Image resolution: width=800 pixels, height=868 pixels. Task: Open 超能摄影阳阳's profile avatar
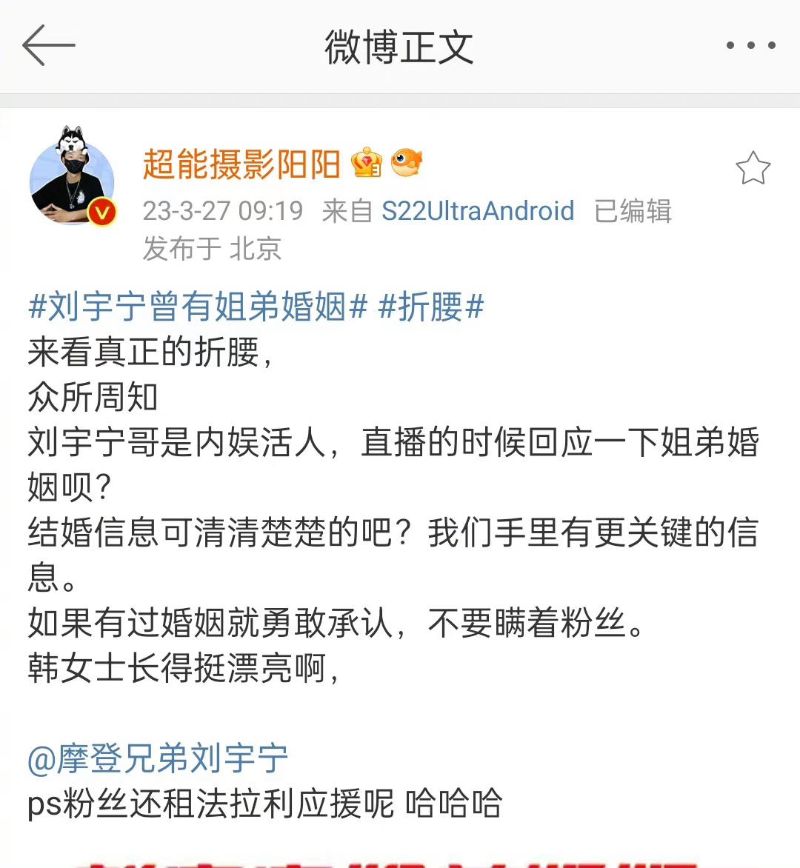click(73, 178)
